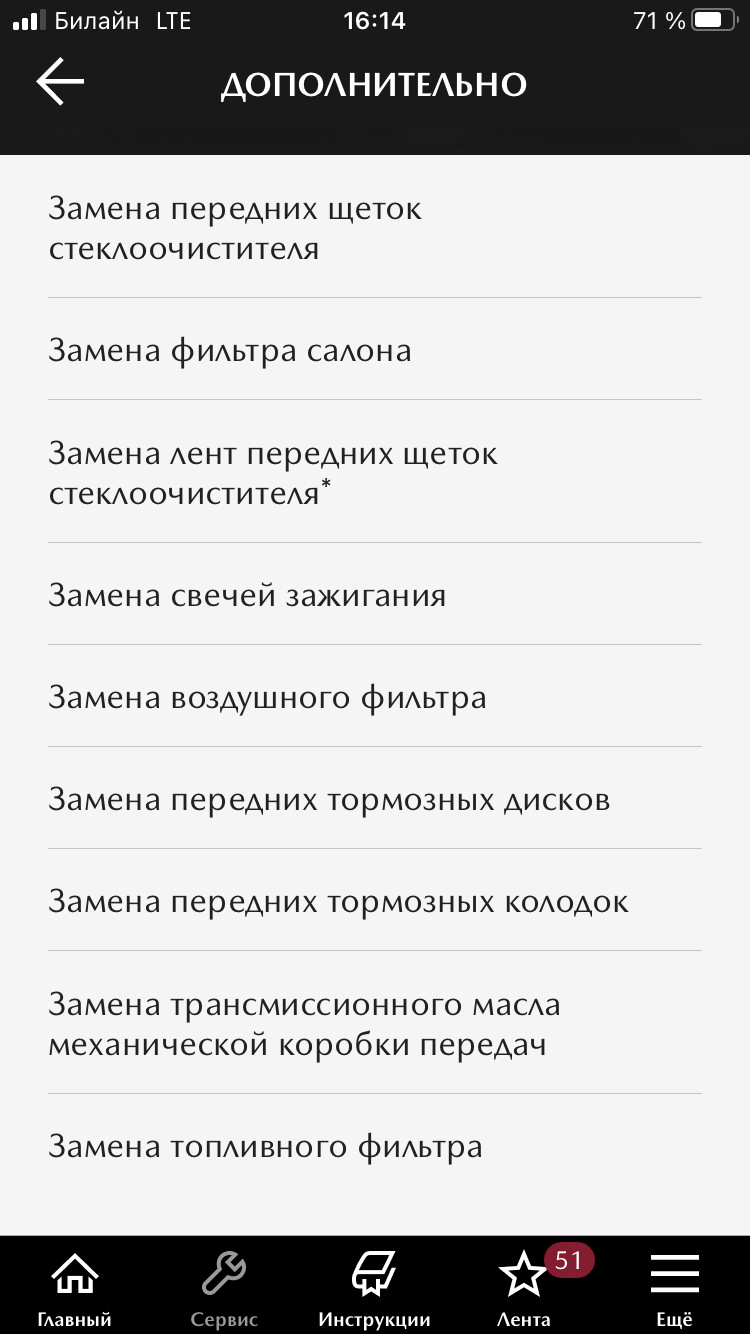Go back using the top arrow
Screen dimensions: 750x1334
click(60, 82)
